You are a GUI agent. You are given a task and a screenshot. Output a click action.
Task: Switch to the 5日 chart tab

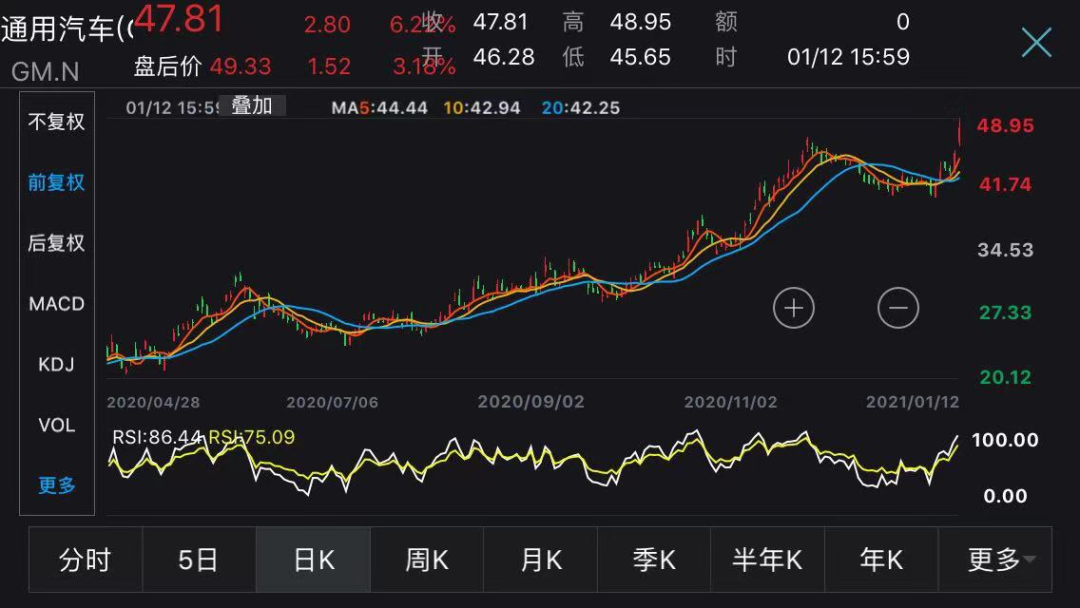coord(198,560)
